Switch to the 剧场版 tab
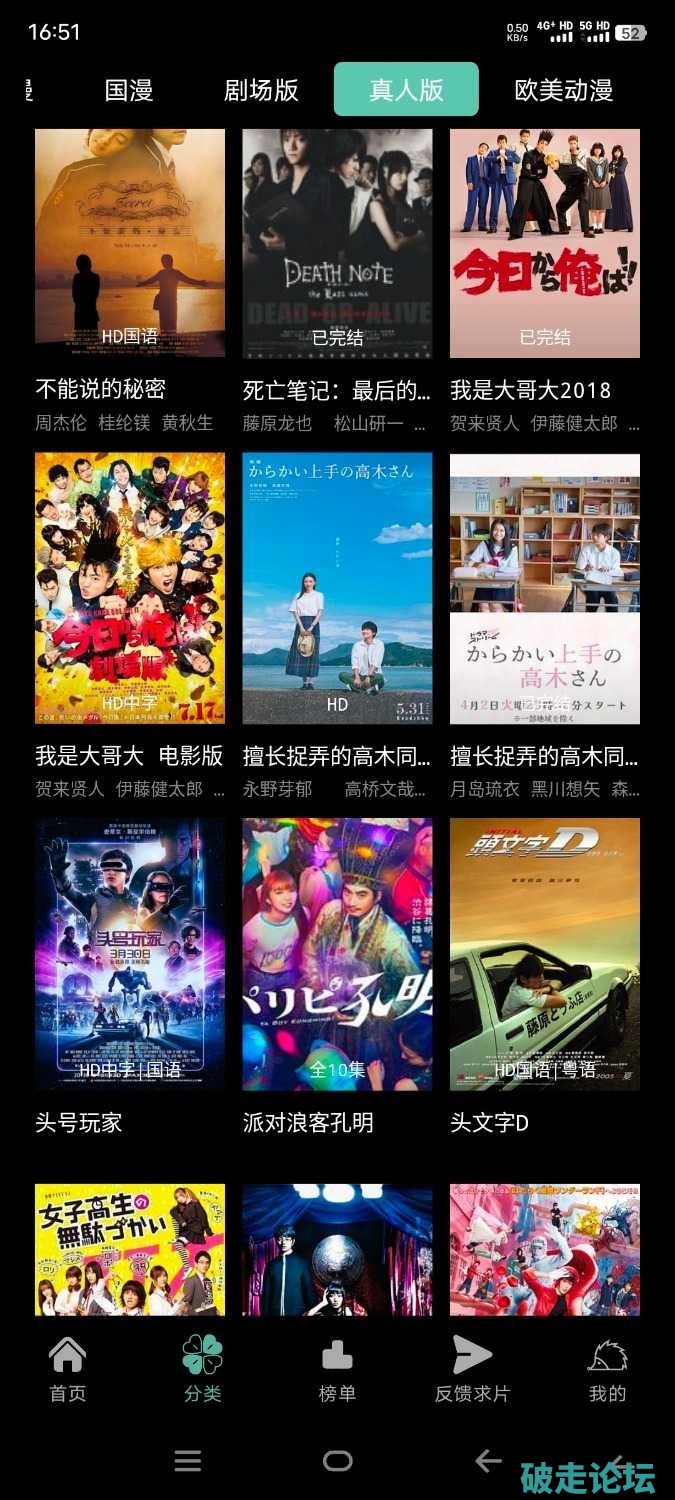The height and width of the screenshot is (1500, 675). click(261, 90)
